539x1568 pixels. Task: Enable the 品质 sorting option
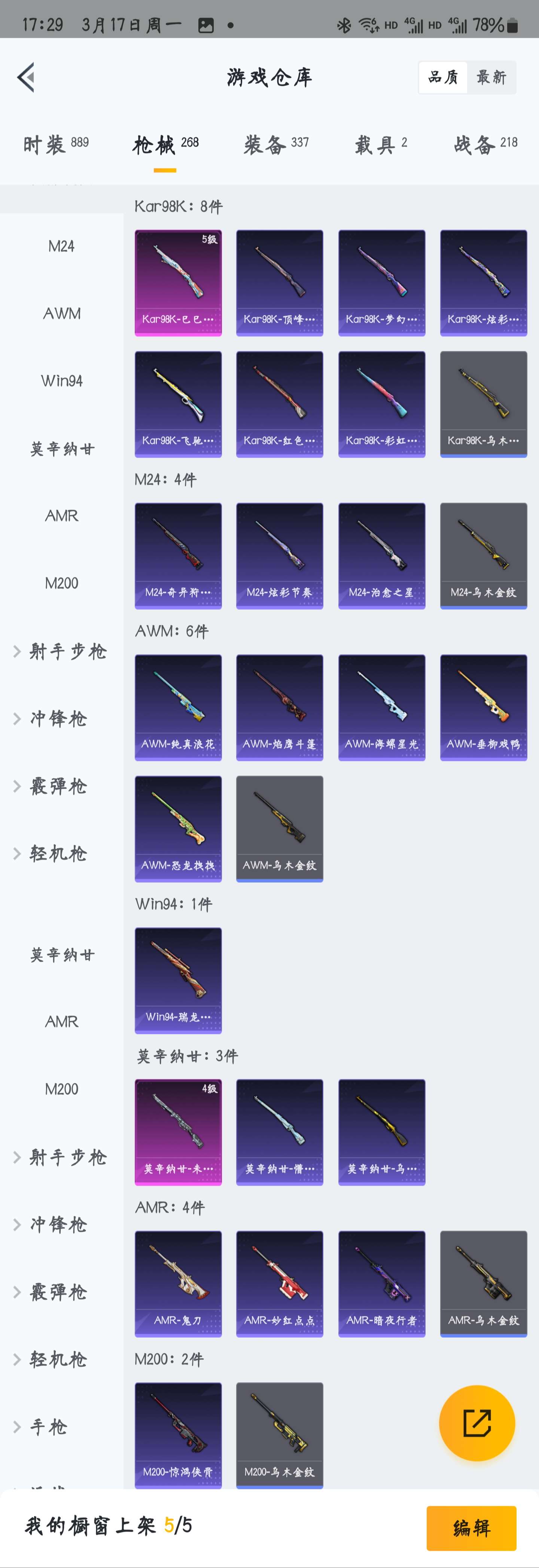tap(442, 77)
